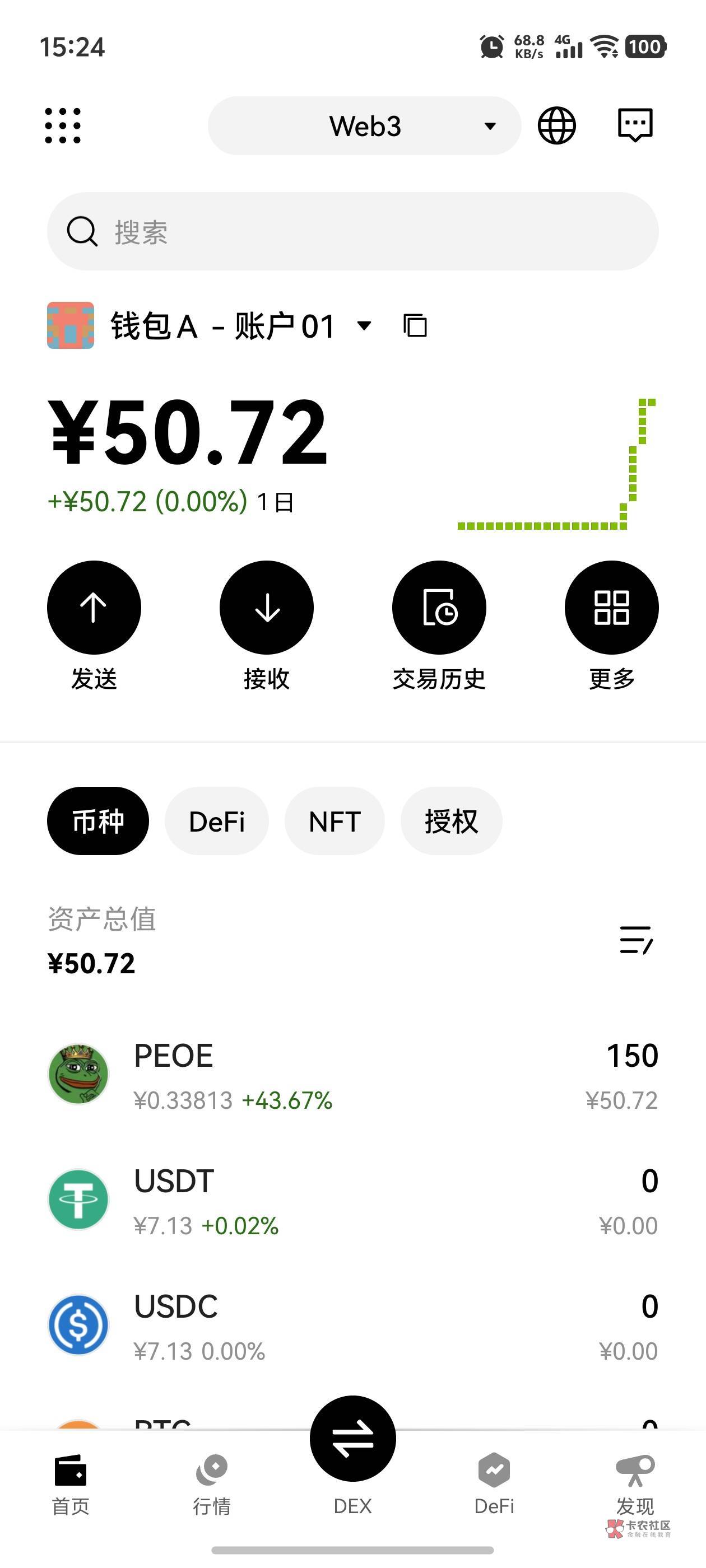
Task: Go to the 行情 market tab
Action: (211, 1485)
